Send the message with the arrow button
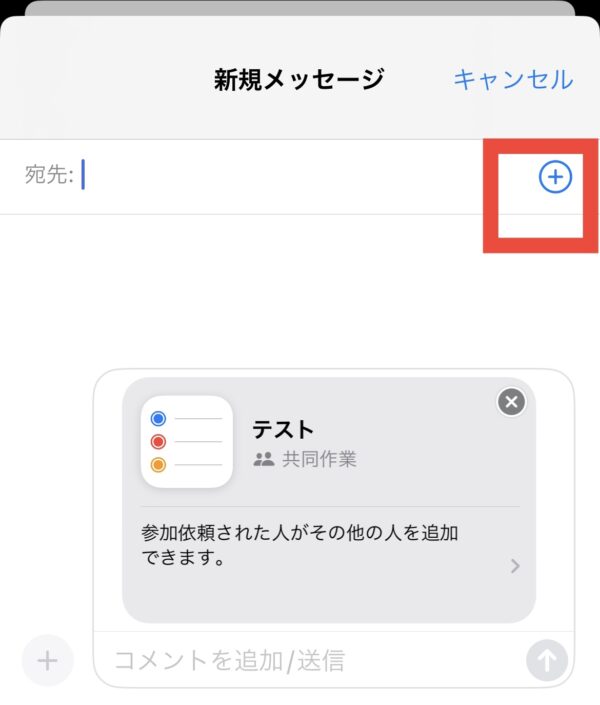The height and width of the screenshot is (705, 600). click(547, 660)
